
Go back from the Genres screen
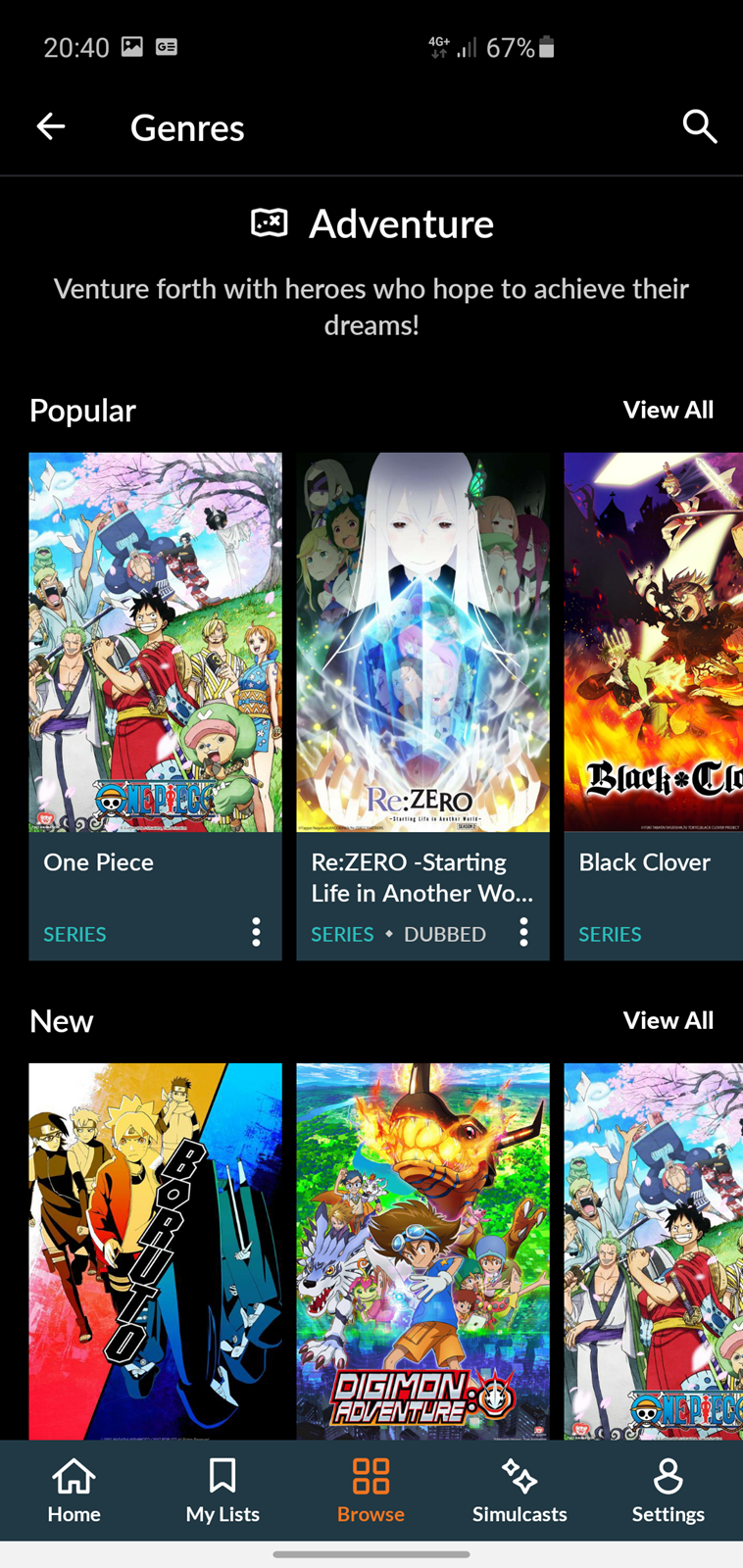point(51,126)
